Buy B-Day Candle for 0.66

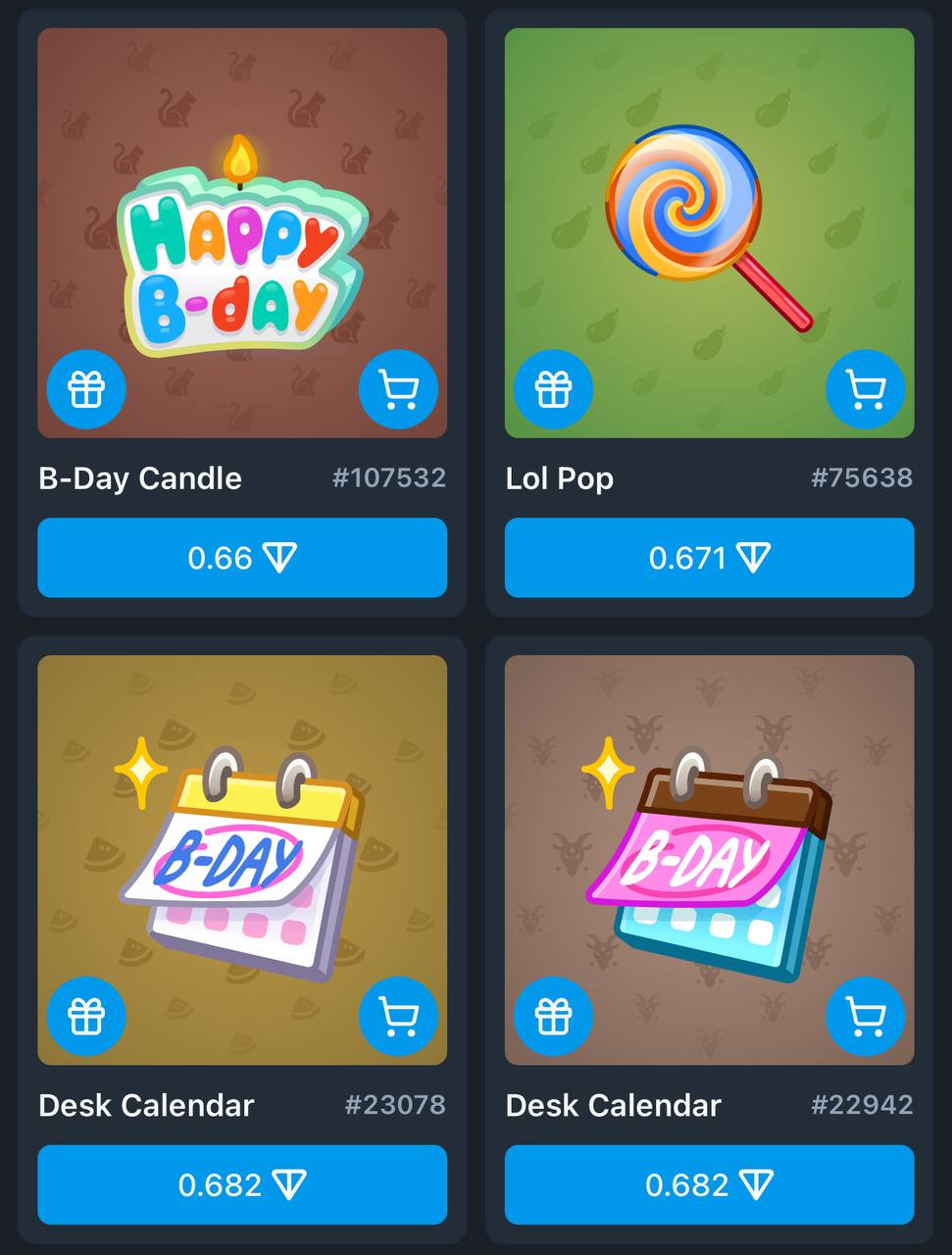(x=242, y=558)
